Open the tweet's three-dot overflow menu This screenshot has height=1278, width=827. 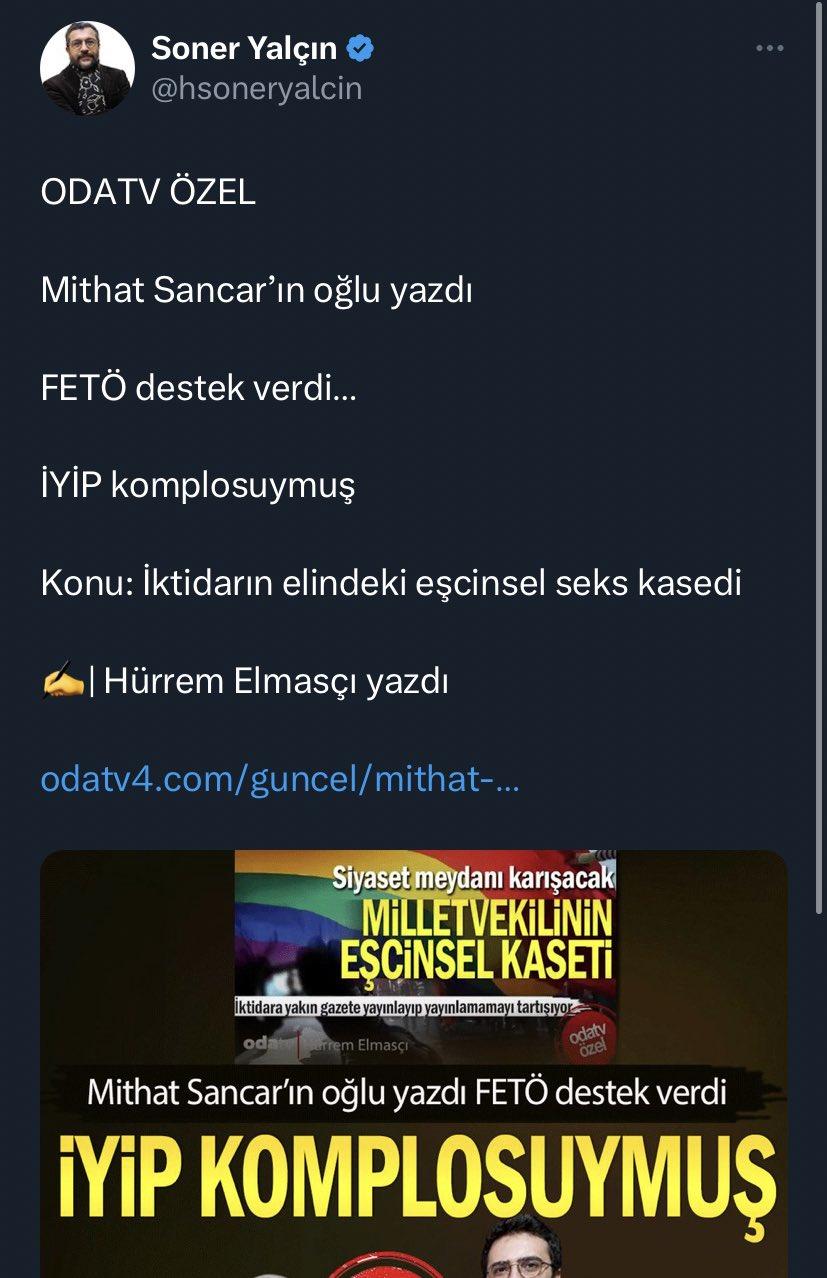click(769, 48)
